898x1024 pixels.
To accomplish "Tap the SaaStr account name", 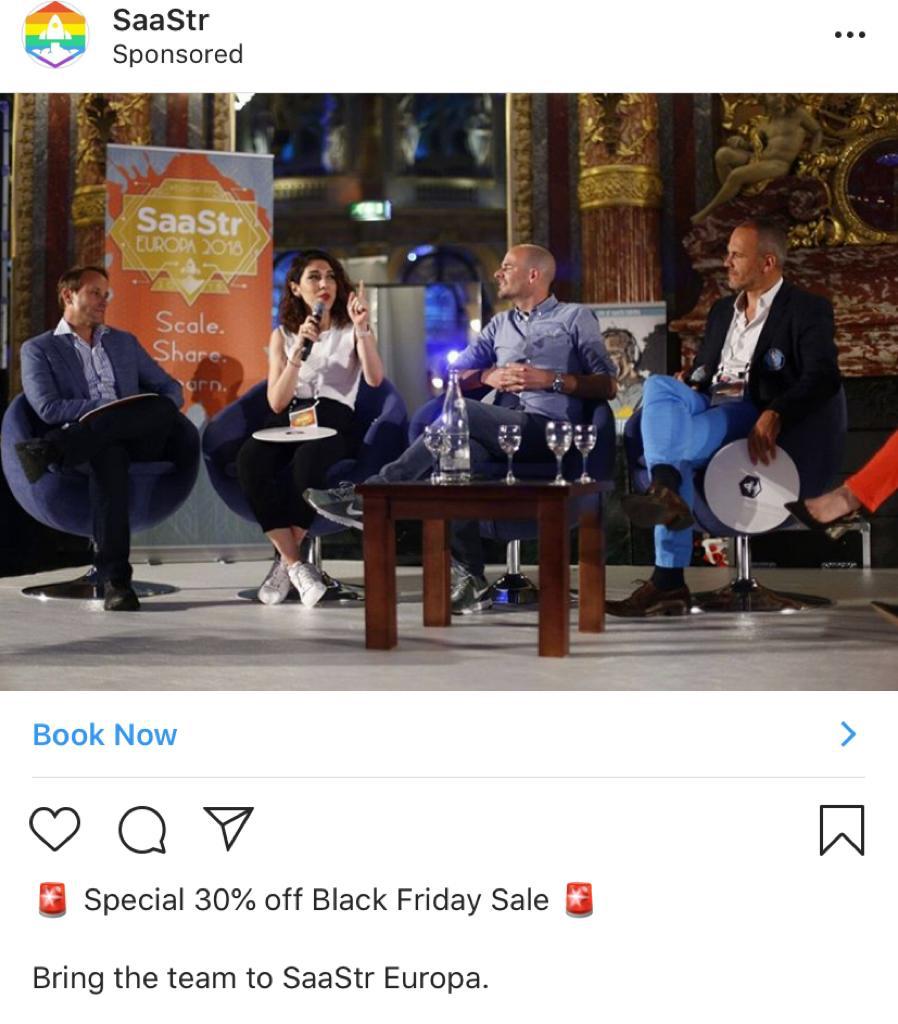I will point(161,19).
